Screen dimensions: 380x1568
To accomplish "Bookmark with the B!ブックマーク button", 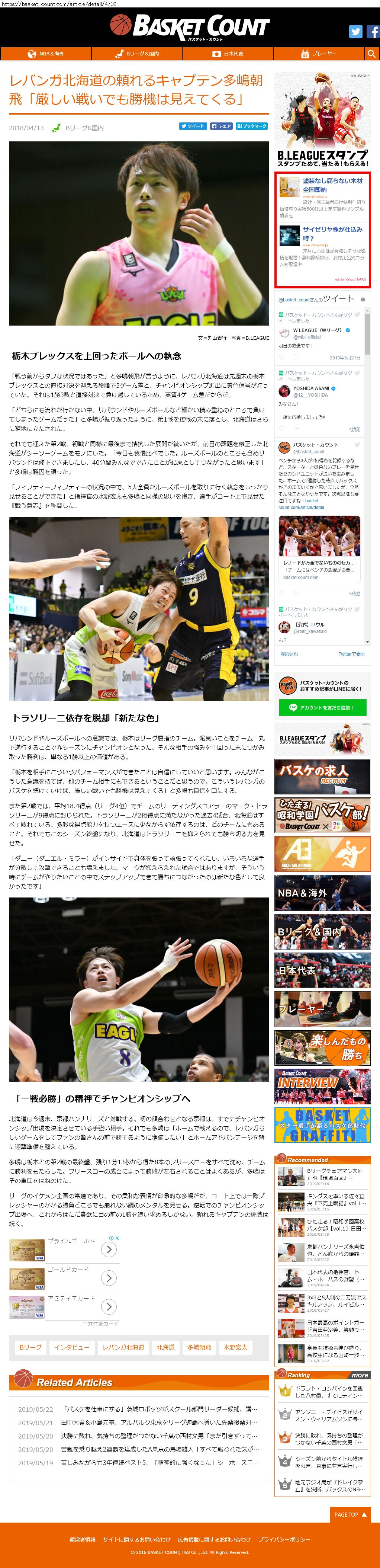I will click(252, 126).
